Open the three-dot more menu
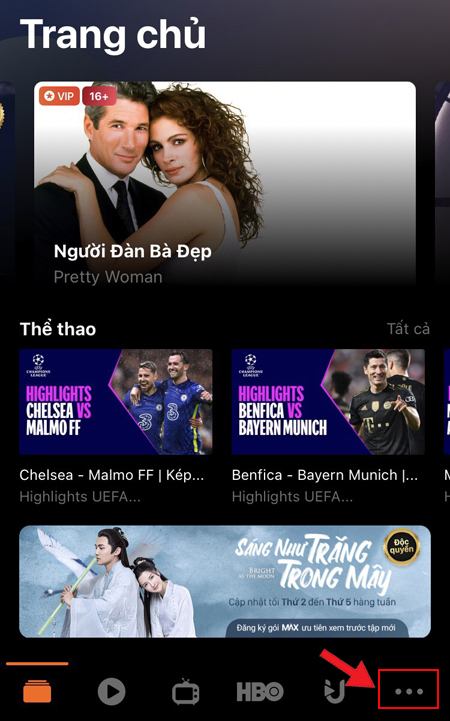This screenshot has width=450, height=721. pos(409,691)
